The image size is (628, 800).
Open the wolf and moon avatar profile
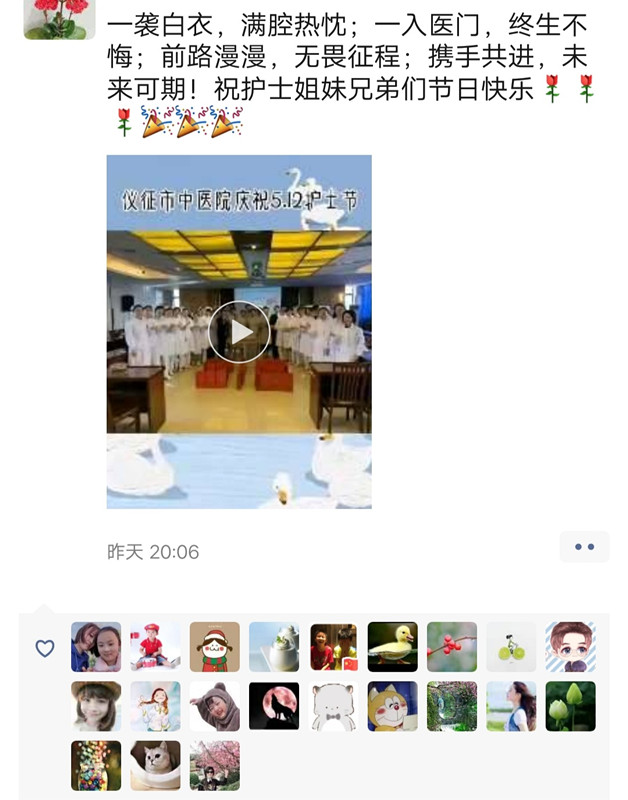(274, 706)
